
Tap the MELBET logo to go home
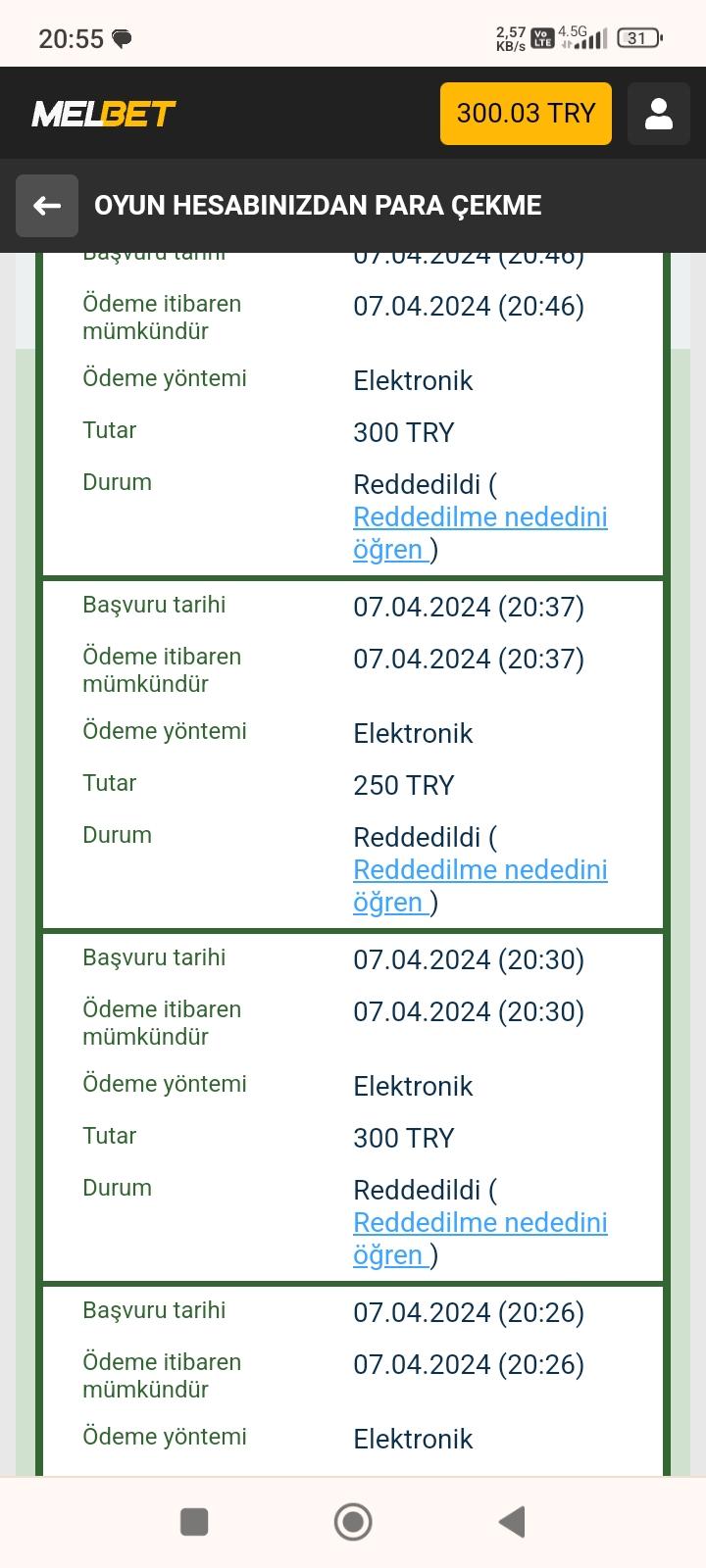pyautogui.click(x=104, y=114)
